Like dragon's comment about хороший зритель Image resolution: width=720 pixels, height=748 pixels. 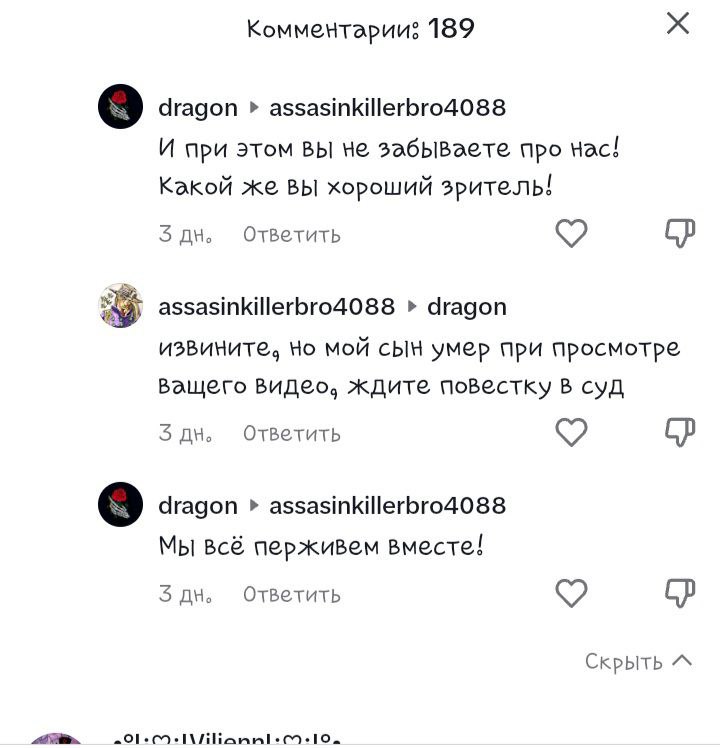click(x=571, y=233)
